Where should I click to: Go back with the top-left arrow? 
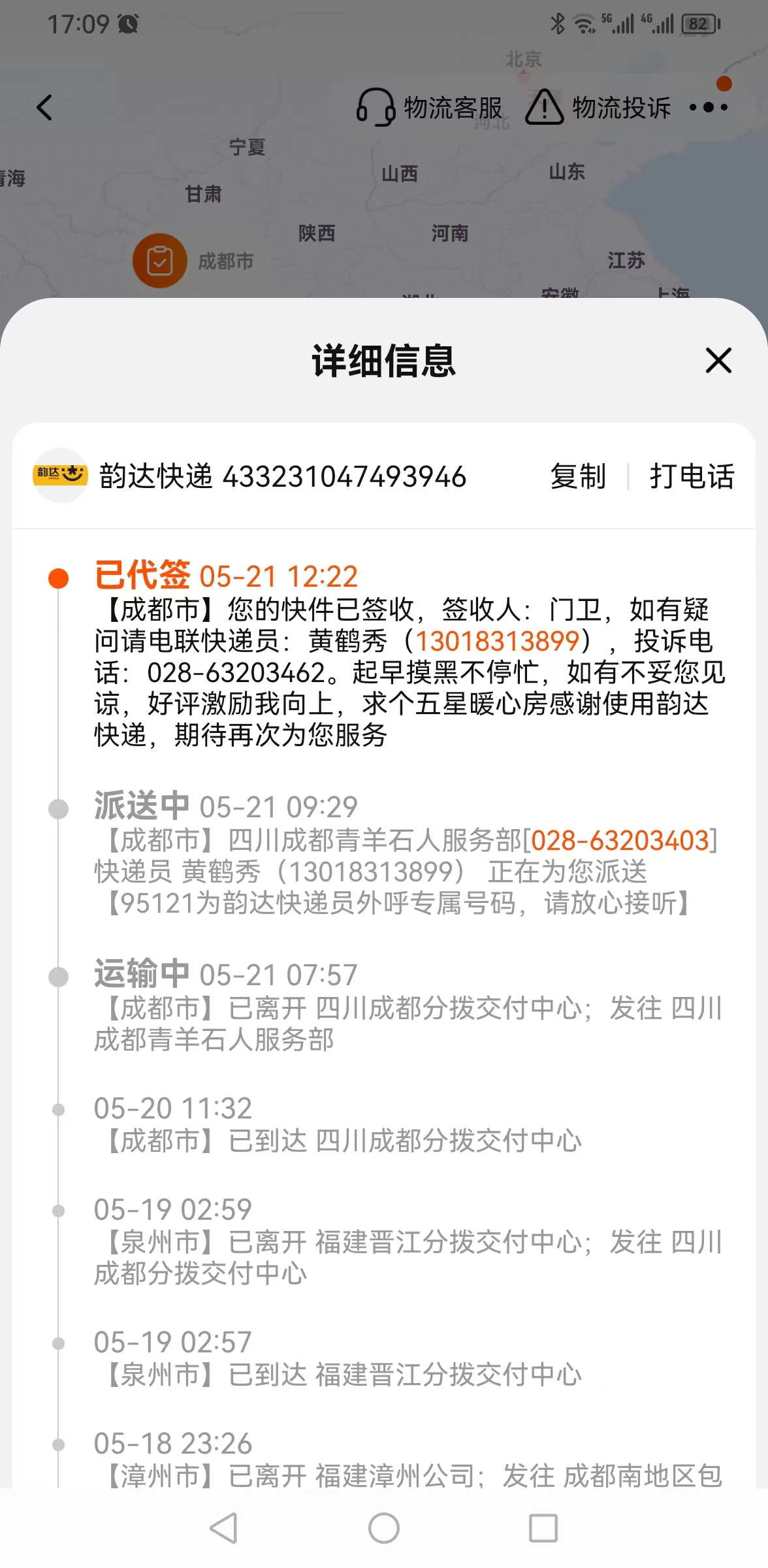click(44, 108)
